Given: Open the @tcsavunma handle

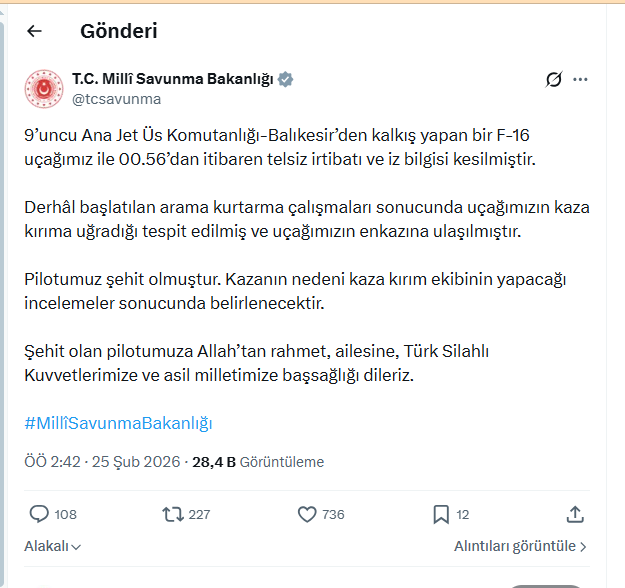Looking at the screenshot, I should 116,99.
